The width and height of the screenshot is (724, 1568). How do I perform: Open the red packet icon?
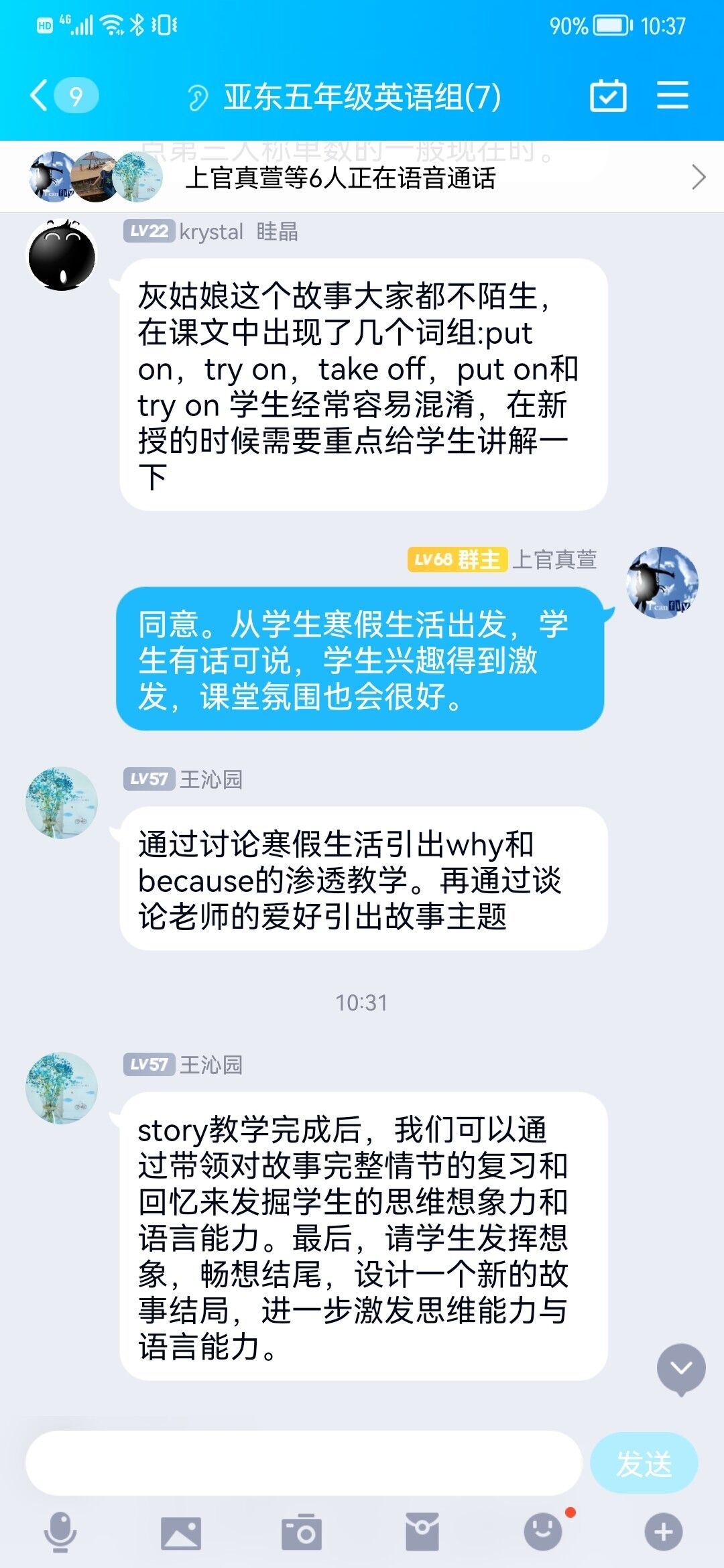point(422,1532)
